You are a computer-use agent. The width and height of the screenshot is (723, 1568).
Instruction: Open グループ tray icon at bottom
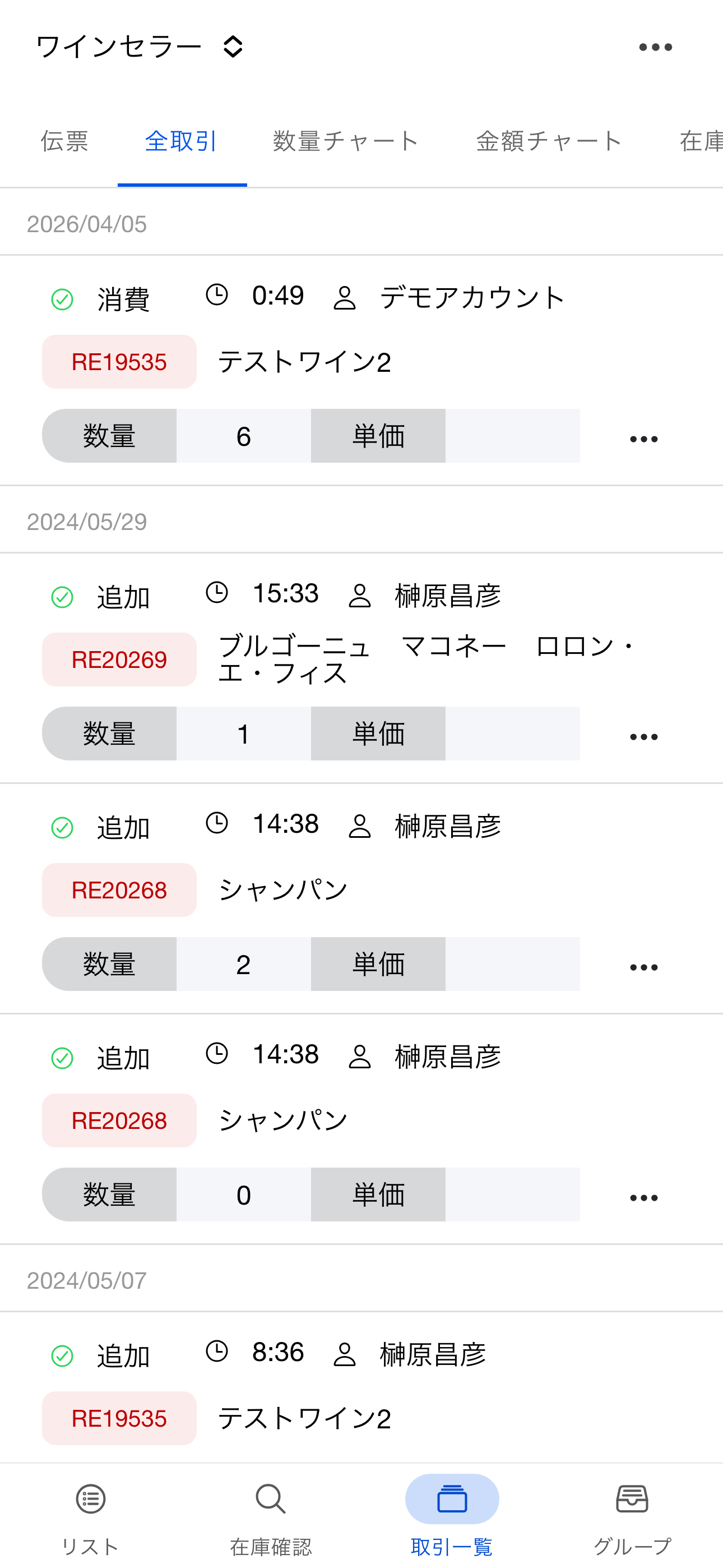(x=632, y=1497)
